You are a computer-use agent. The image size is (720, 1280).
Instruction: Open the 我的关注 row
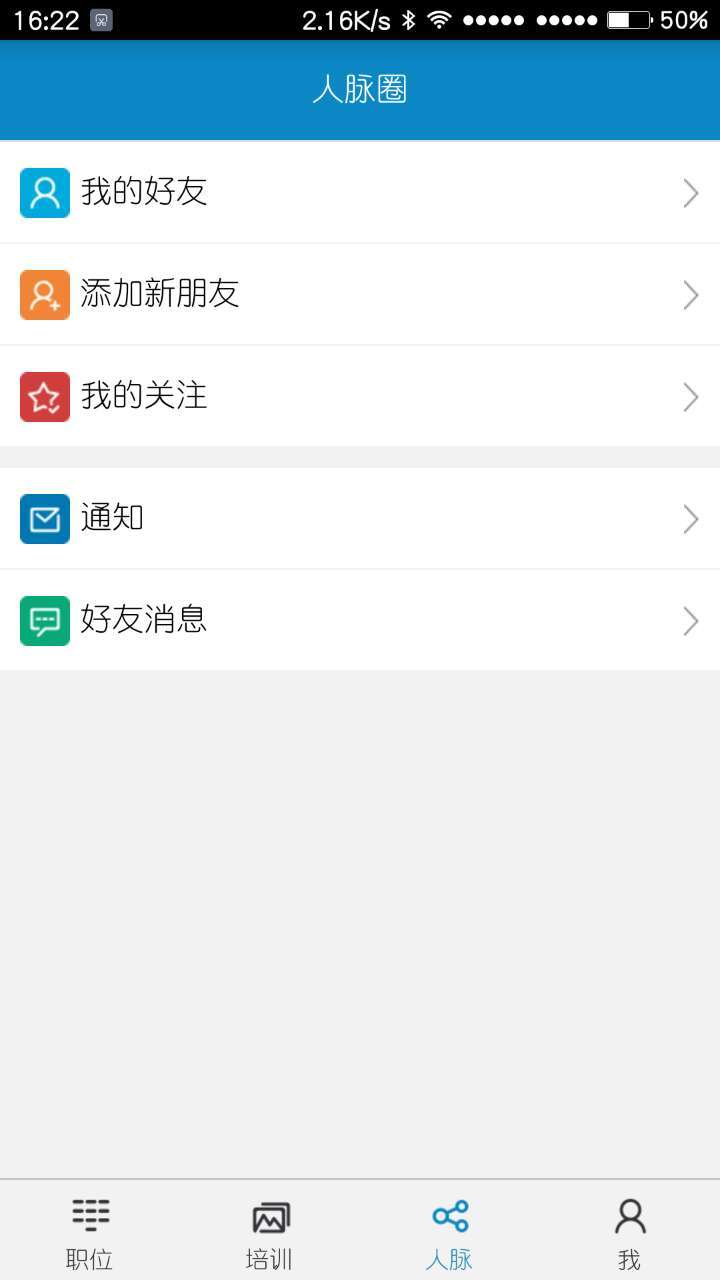pyautogui.click(x=360, y=397)
